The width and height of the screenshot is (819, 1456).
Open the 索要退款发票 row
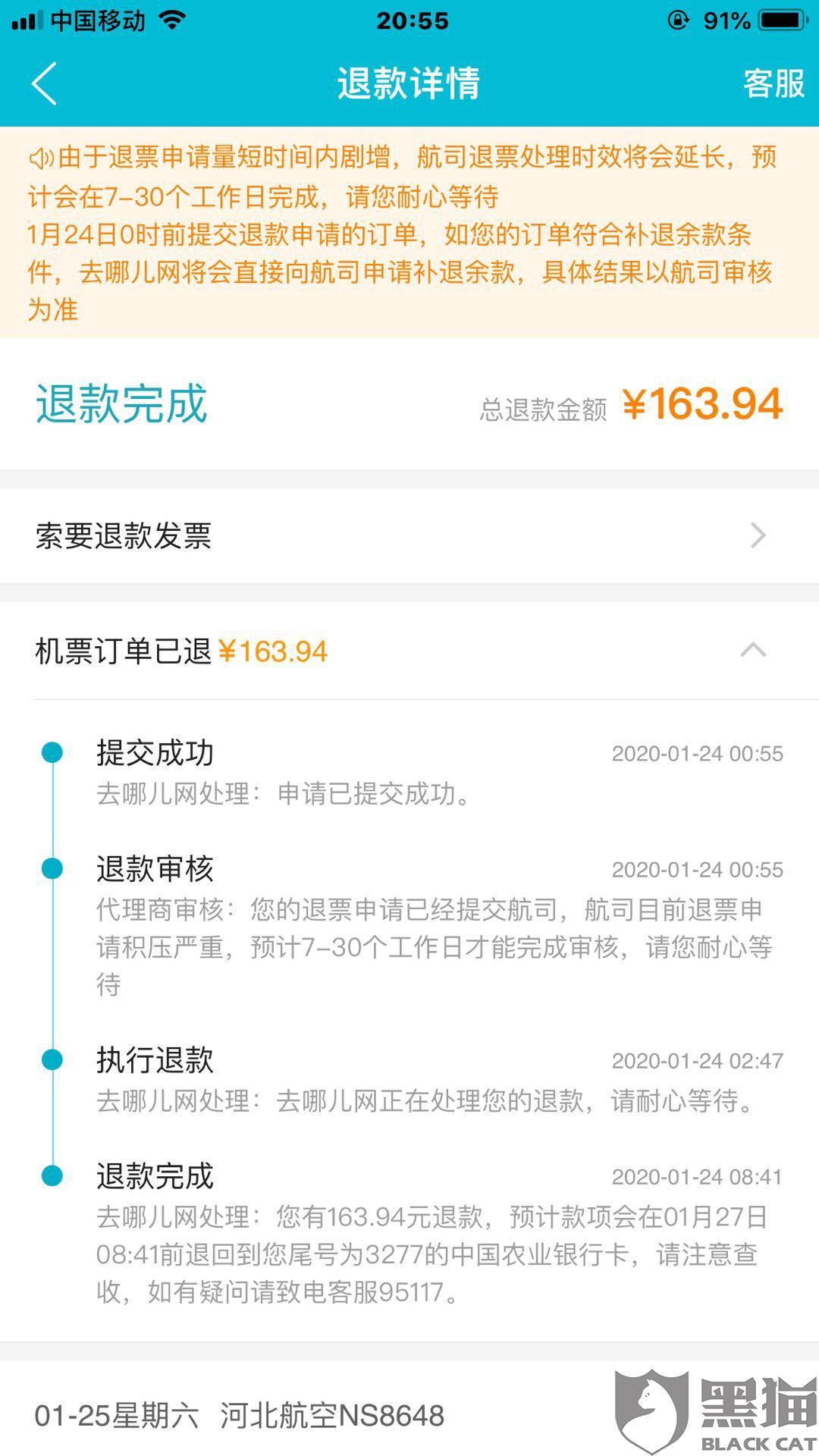(409, 535)
